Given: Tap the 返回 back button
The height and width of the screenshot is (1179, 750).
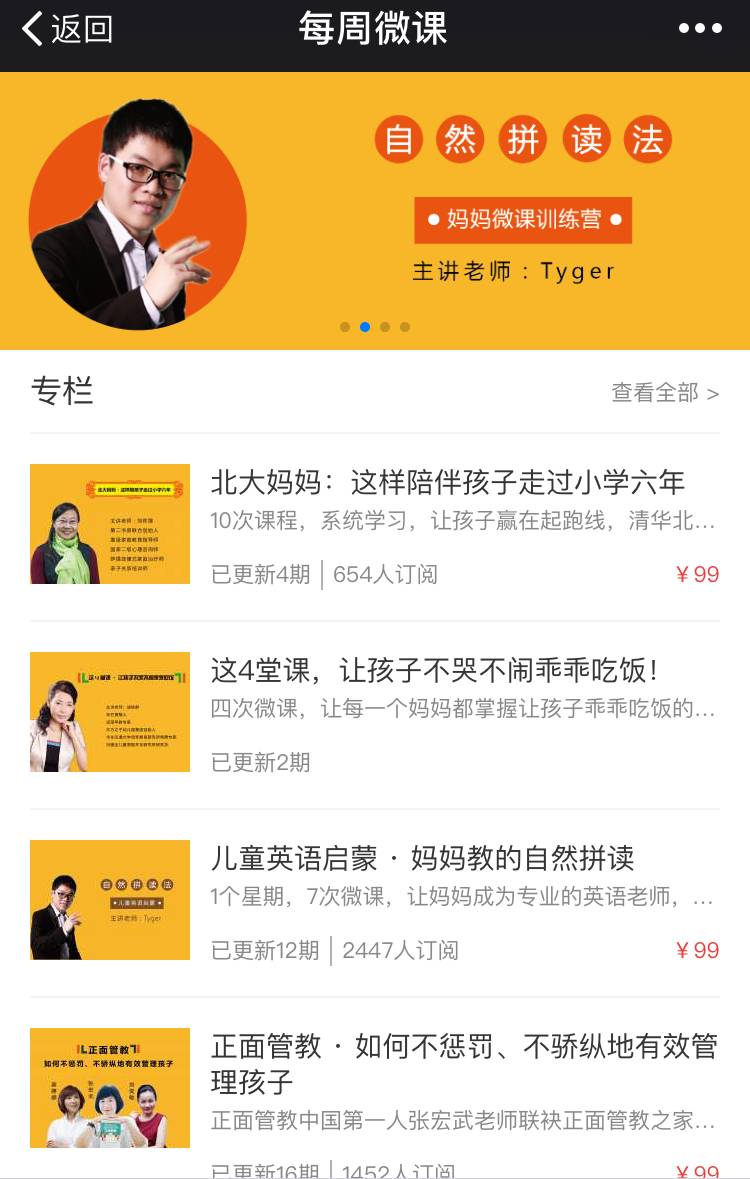Looking at the screenshot, I should tap(67, 30).
